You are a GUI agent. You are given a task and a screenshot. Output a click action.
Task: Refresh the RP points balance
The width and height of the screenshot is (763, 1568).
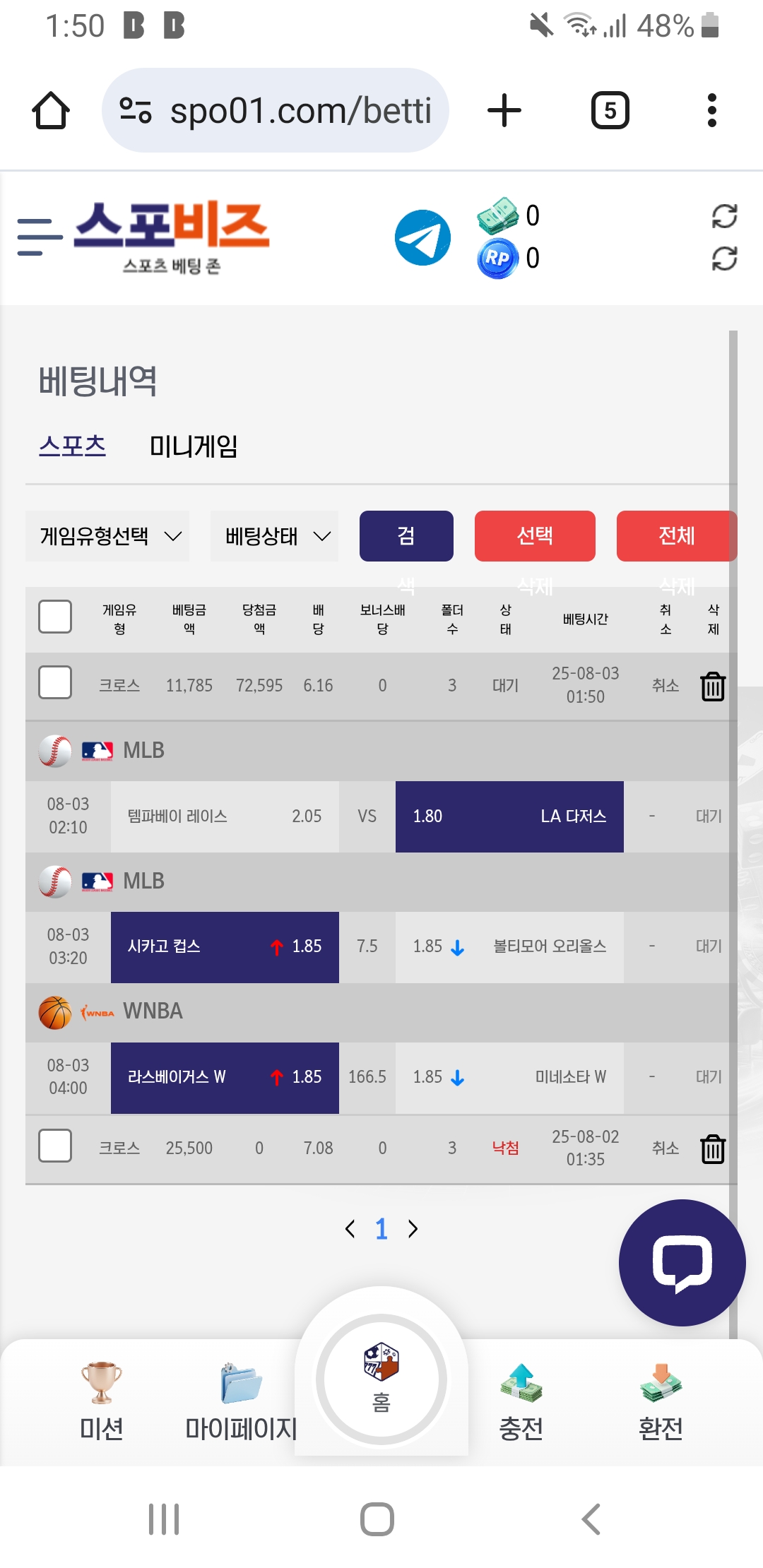tap(724, 259)
